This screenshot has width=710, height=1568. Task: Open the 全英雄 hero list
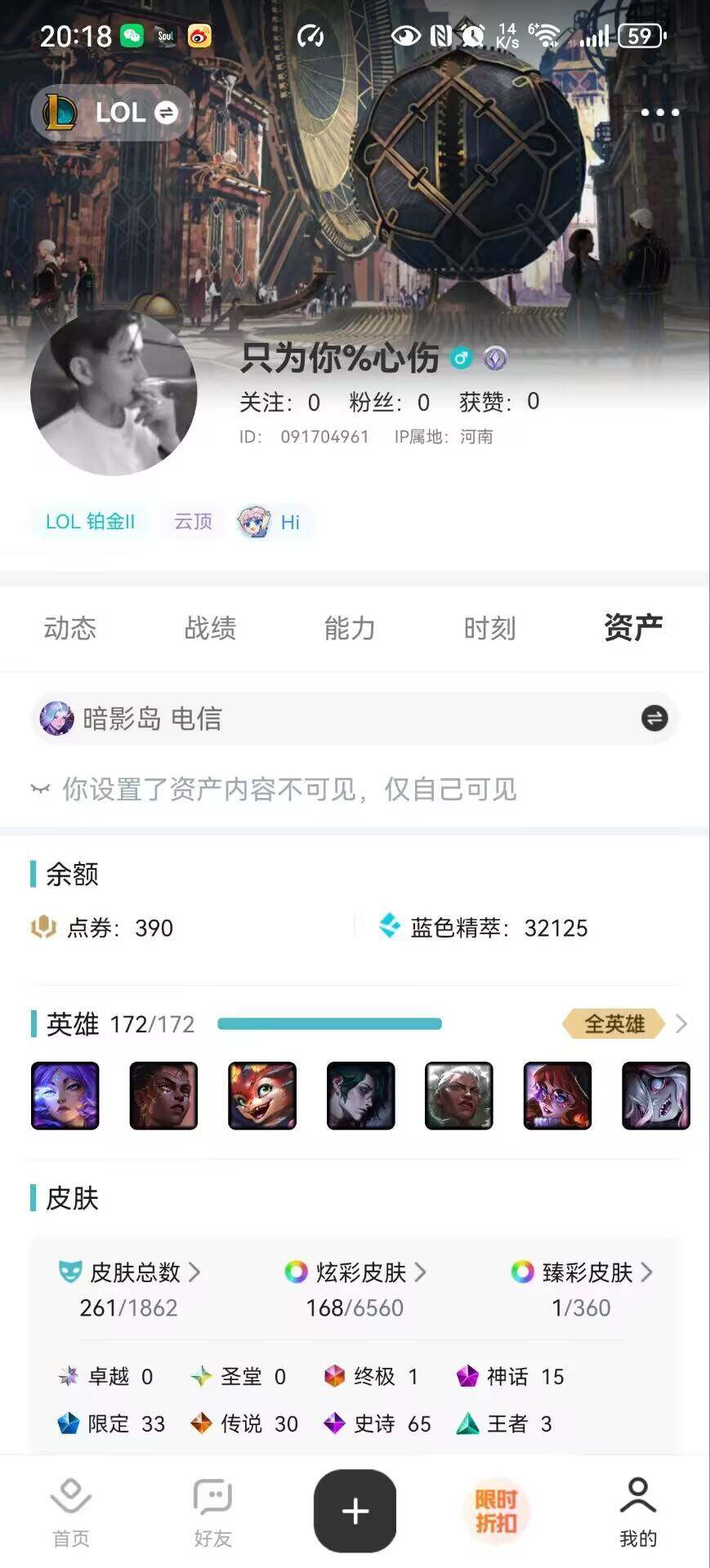[625, 1023]
